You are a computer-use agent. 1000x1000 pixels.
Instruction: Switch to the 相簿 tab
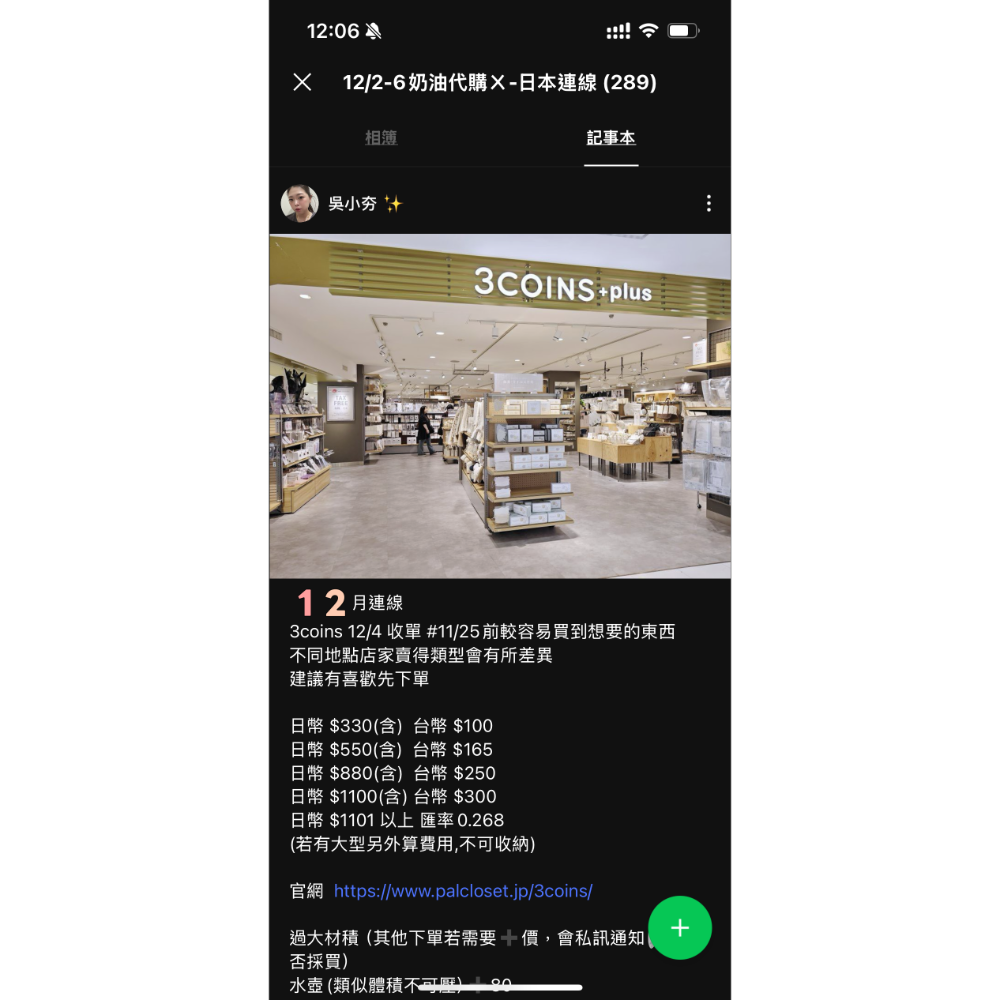[x=381, y=138]
